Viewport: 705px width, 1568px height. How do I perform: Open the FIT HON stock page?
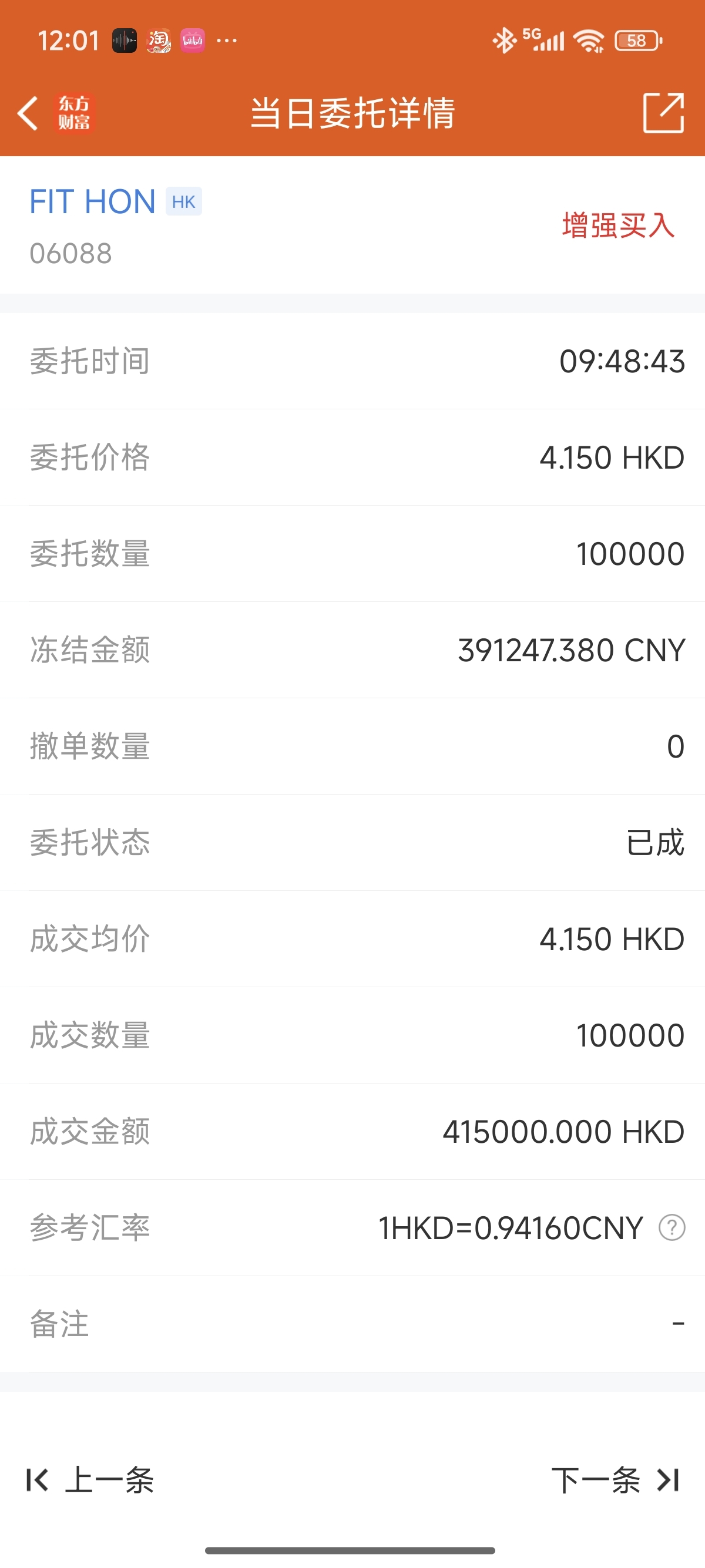(x=93, y=201)
